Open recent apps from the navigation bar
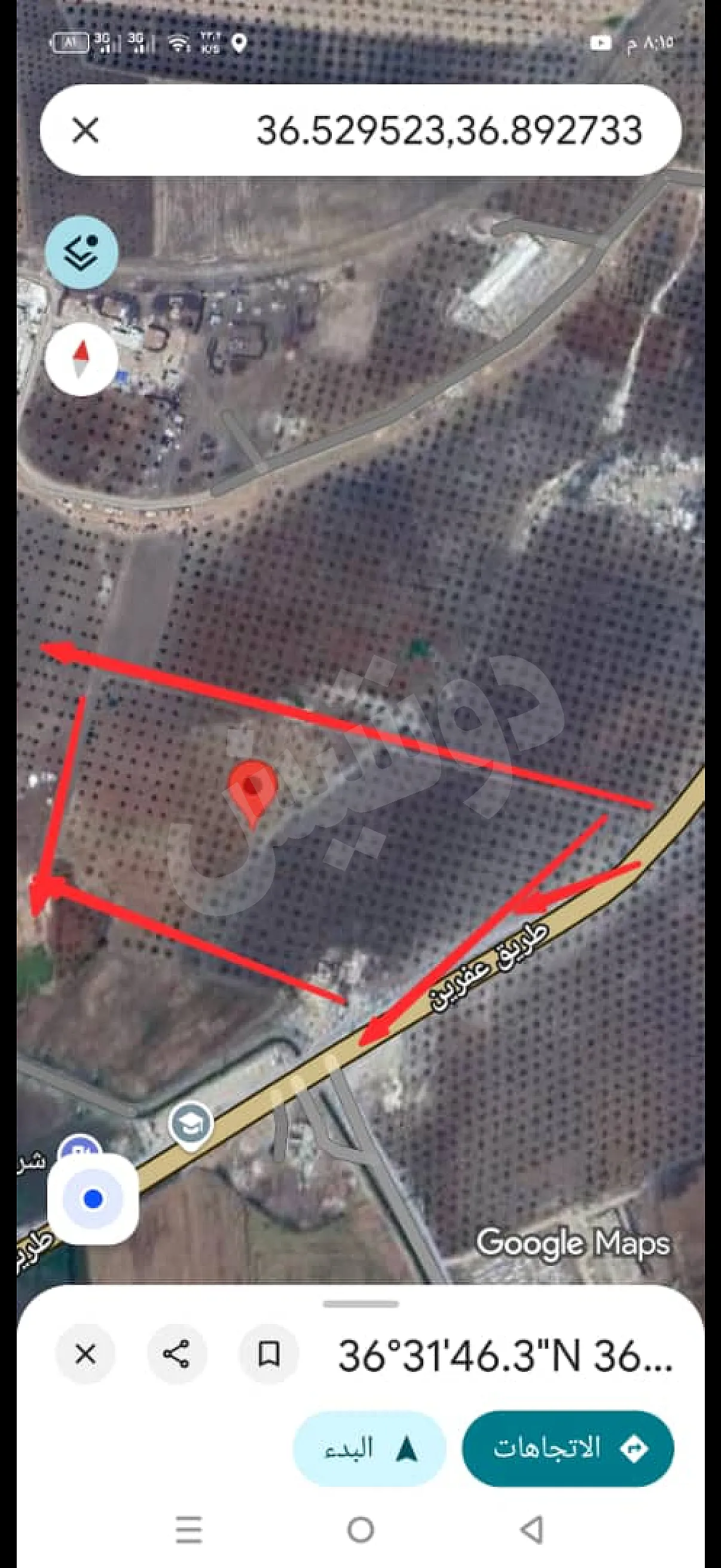This screenshot has height=1568, width=721. pos(188,1530)
